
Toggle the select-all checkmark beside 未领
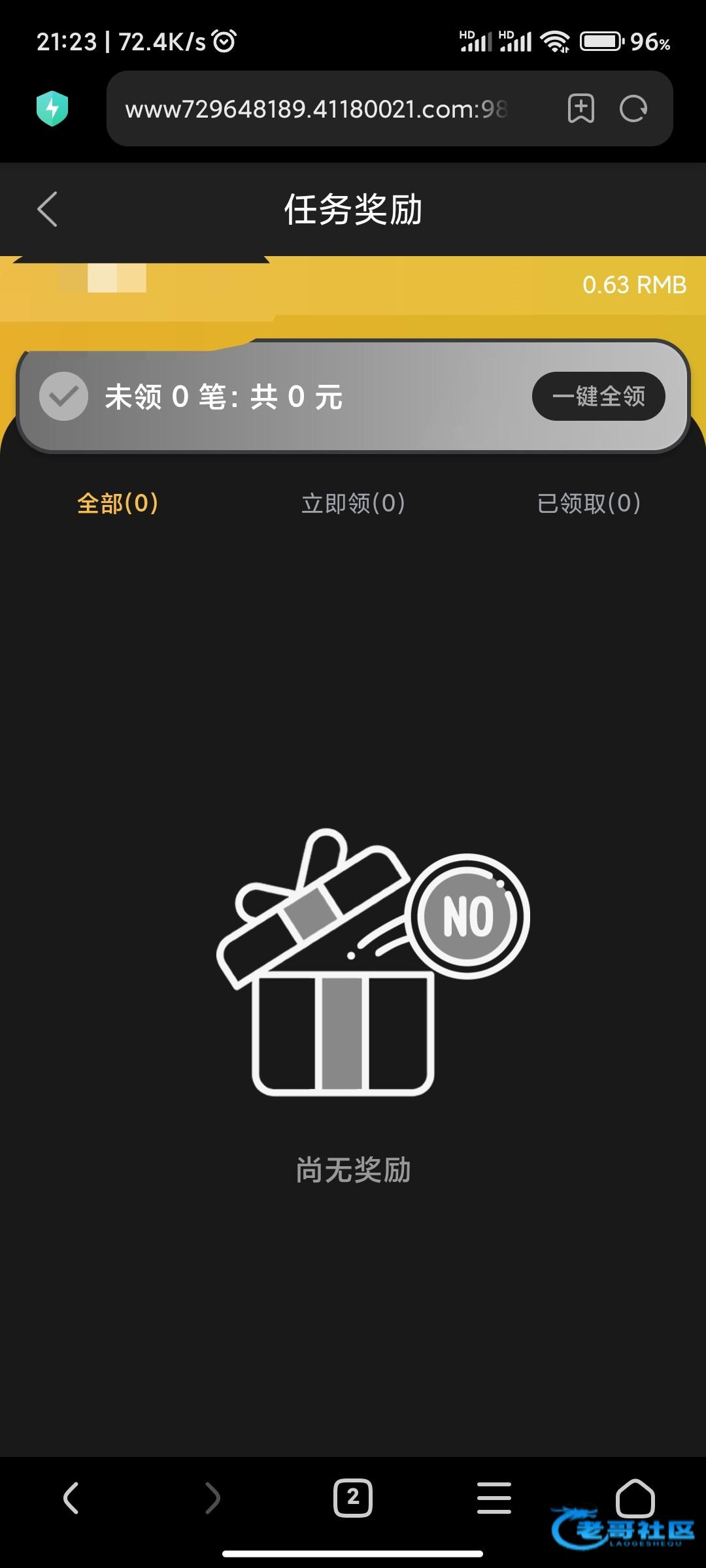(x=63, y=396)
